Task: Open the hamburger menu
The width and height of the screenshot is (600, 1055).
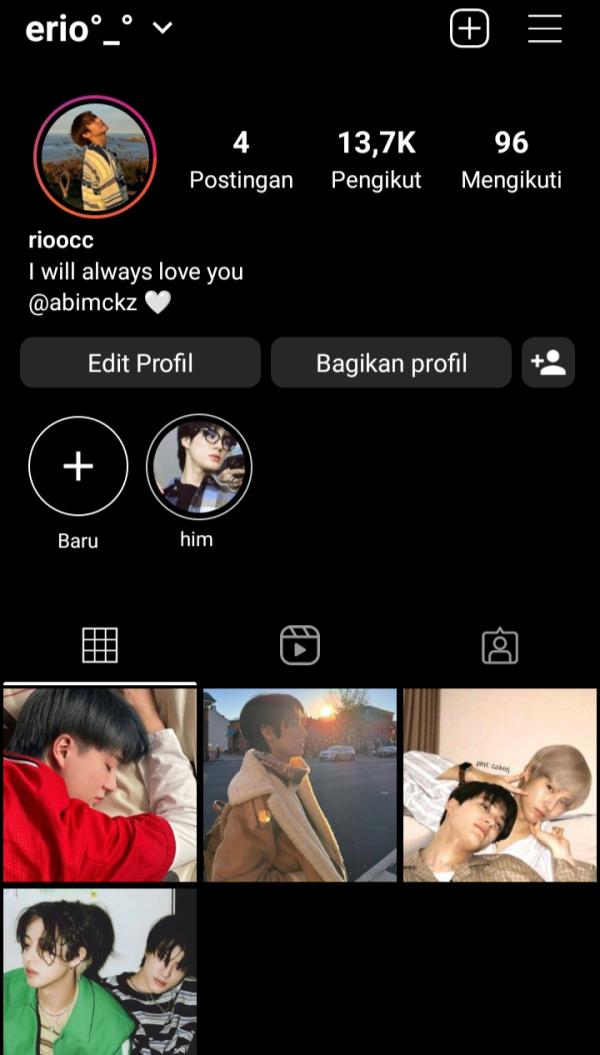Action: click(545, 29)
